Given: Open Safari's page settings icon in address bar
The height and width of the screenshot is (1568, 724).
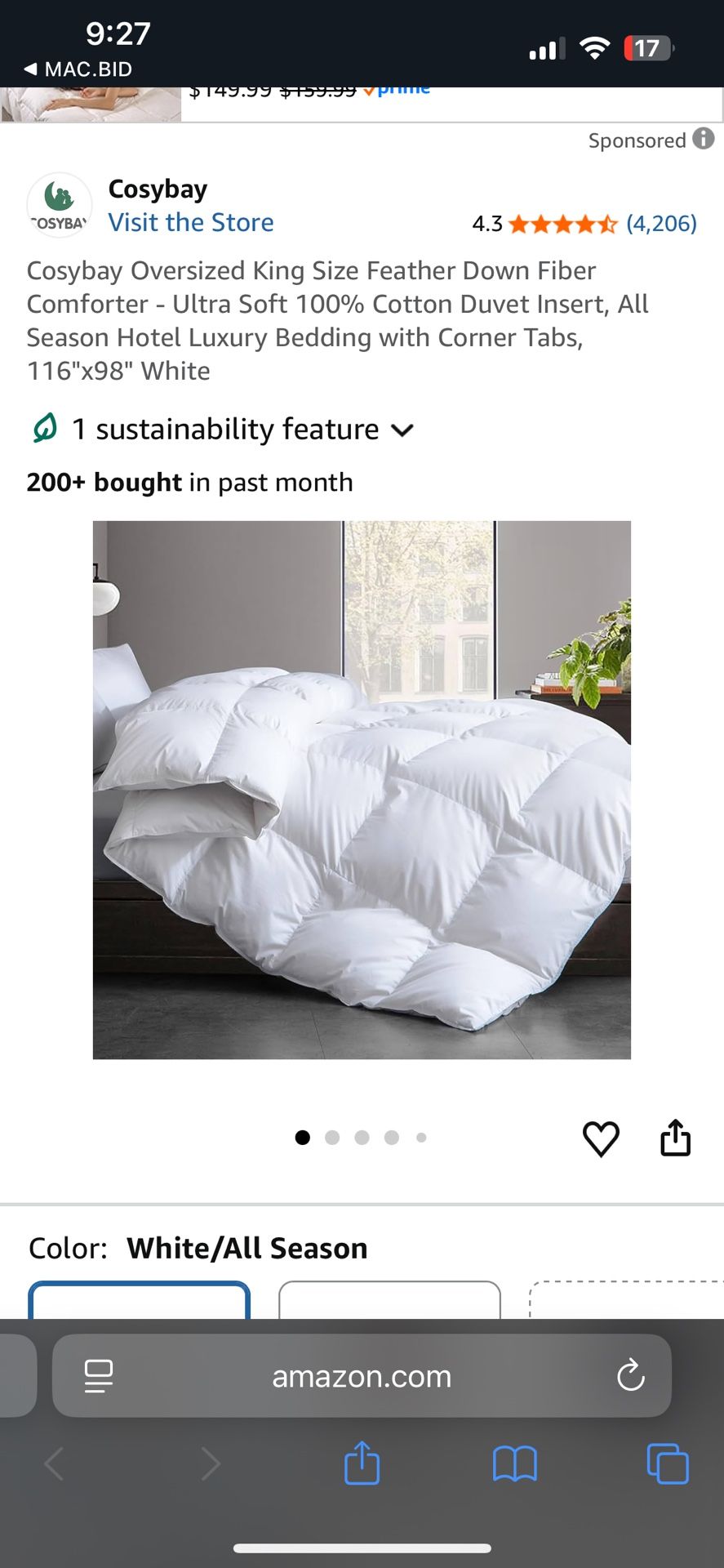Looking at the screenshot, I should point(98,1376).
